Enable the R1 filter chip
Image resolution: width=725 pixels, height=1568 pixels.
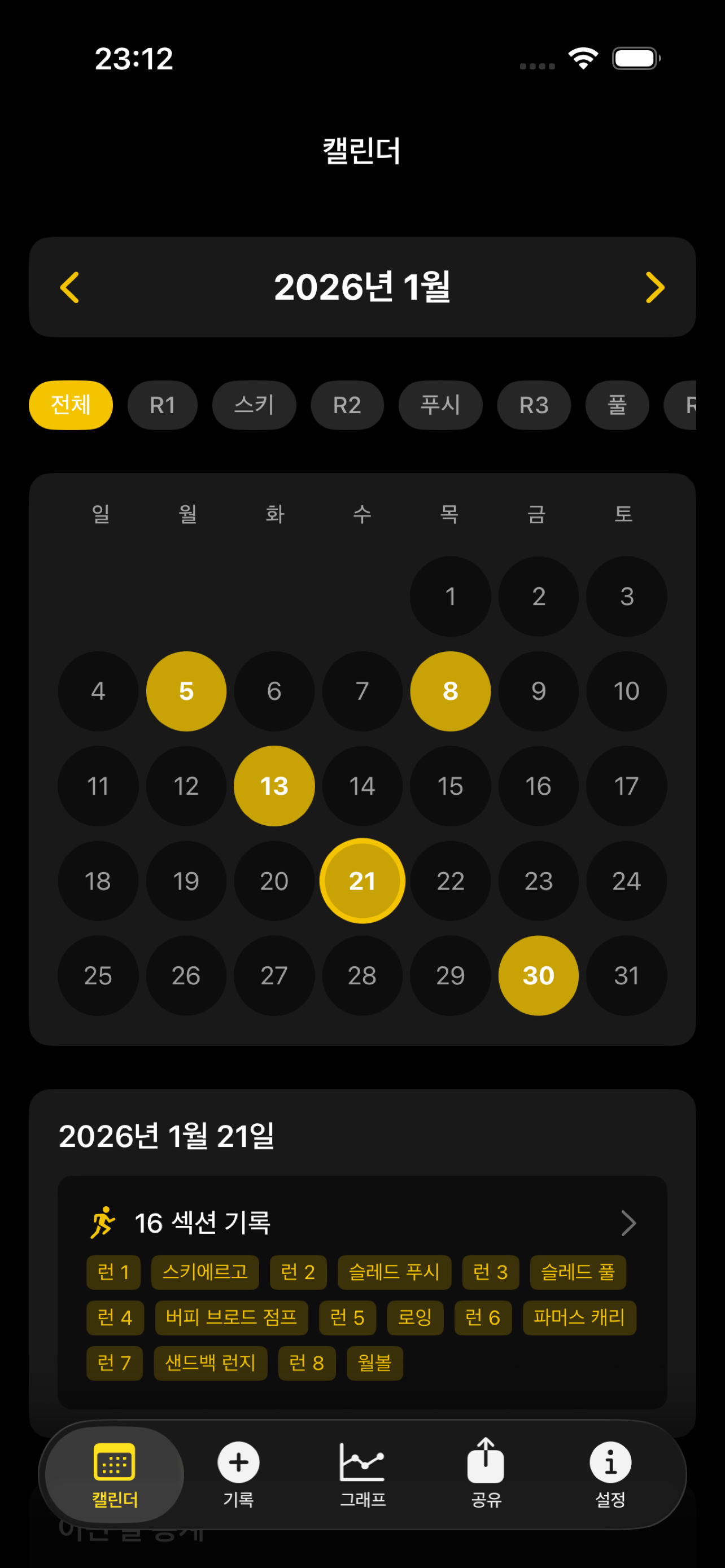(162, 405)
